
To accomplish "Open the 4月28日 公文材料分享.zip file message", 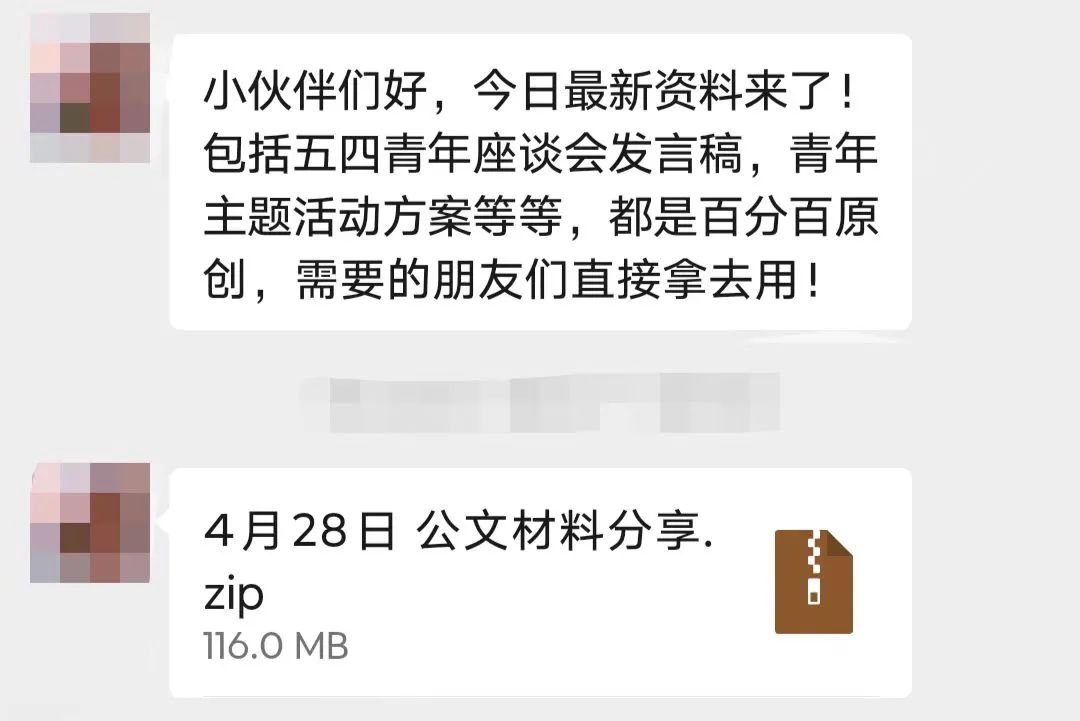I will pyautogui.click(x=540, y=582).
